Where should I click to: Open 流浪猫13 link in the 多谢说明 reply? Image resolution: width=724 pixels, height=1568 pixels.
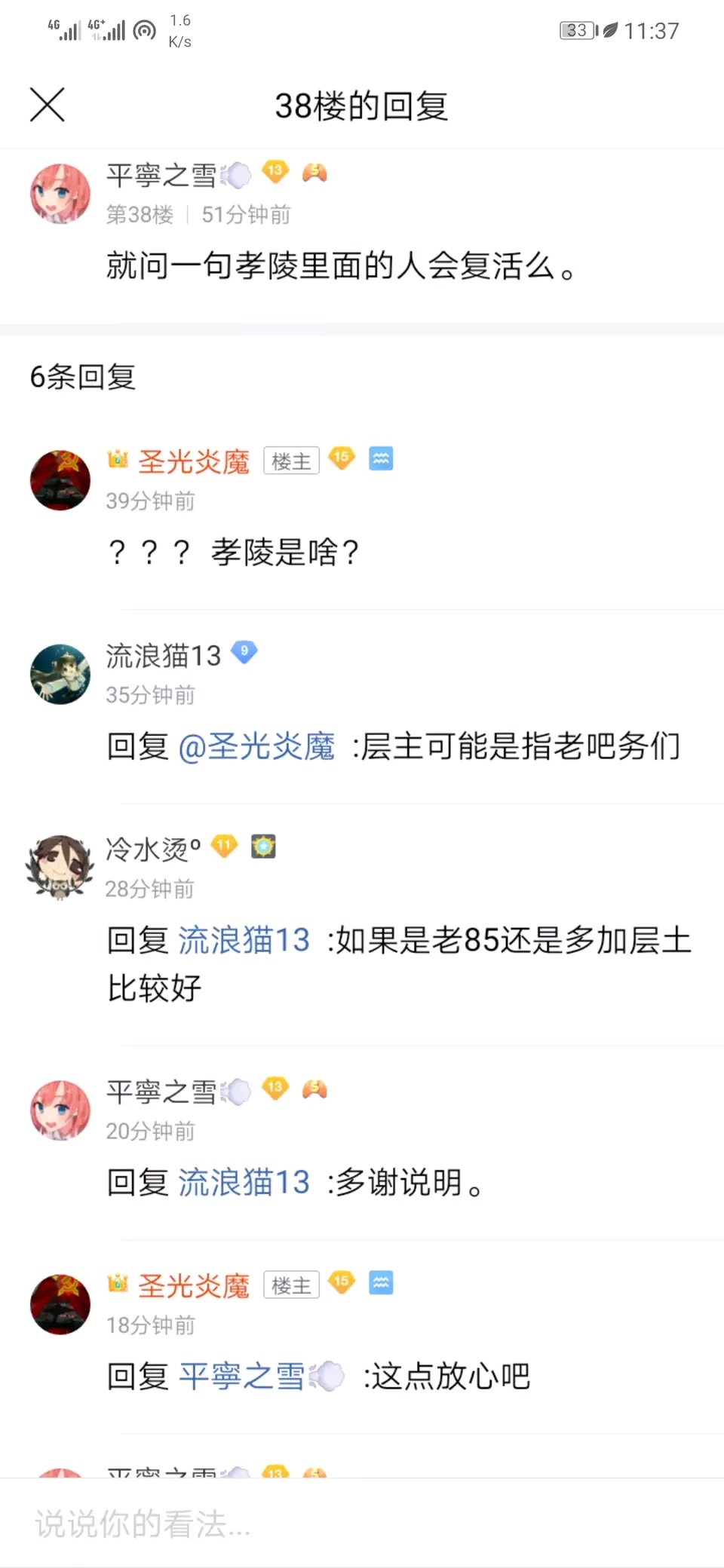click(x=244, y=1182)
